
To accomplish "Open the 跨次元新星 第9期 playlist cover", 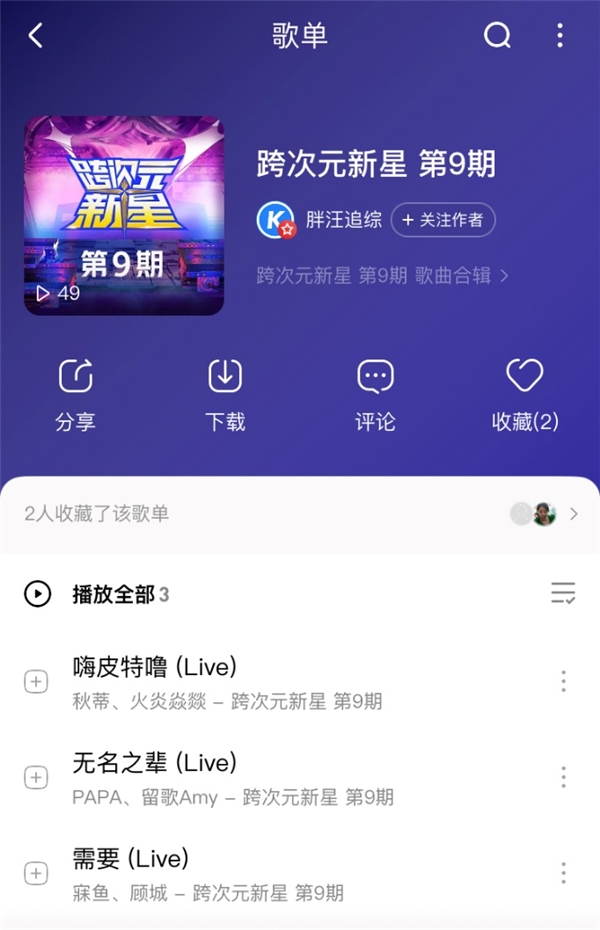I will (x=124, y=216).
